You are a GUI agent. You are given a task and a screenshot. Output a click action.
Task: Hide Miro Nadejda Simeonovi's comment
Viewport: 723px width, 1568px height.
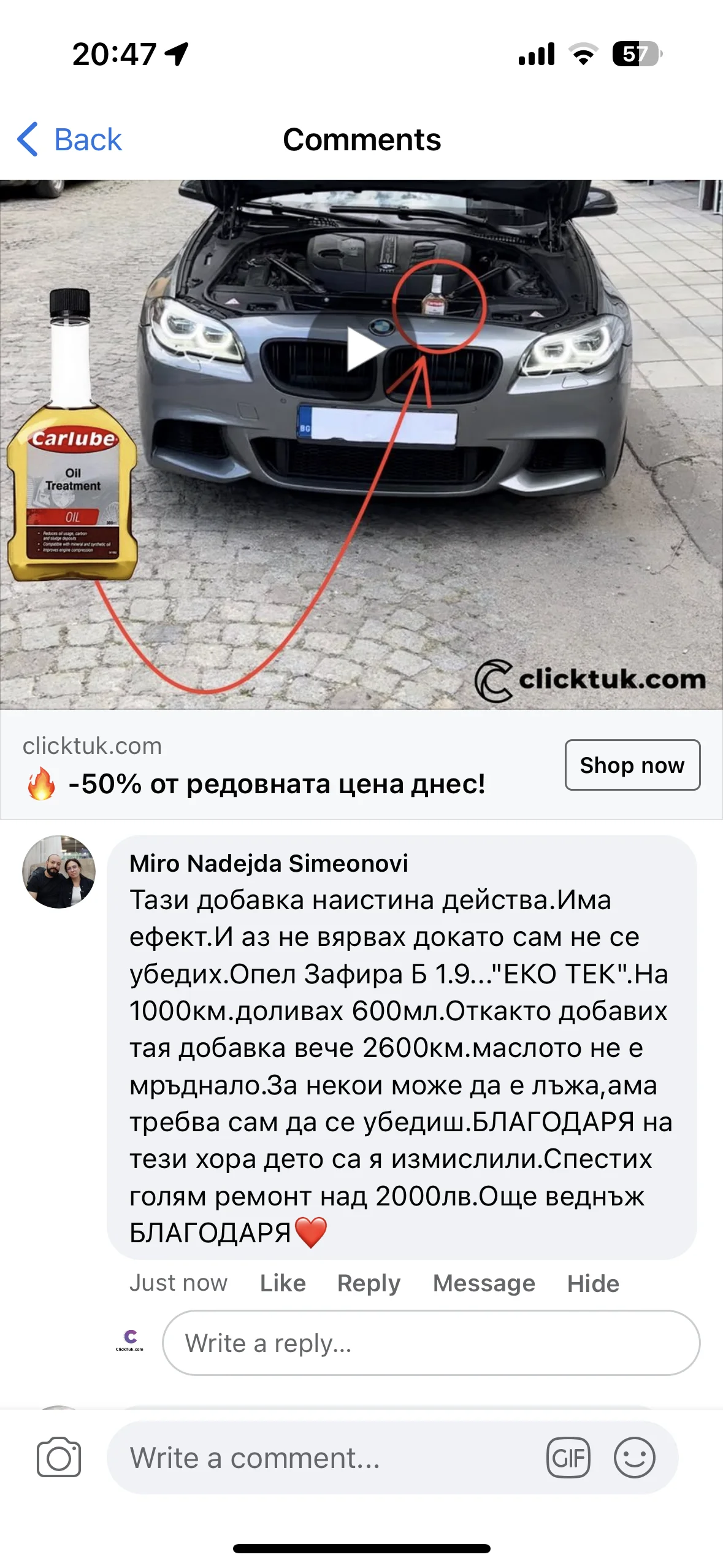(593, 1283)
